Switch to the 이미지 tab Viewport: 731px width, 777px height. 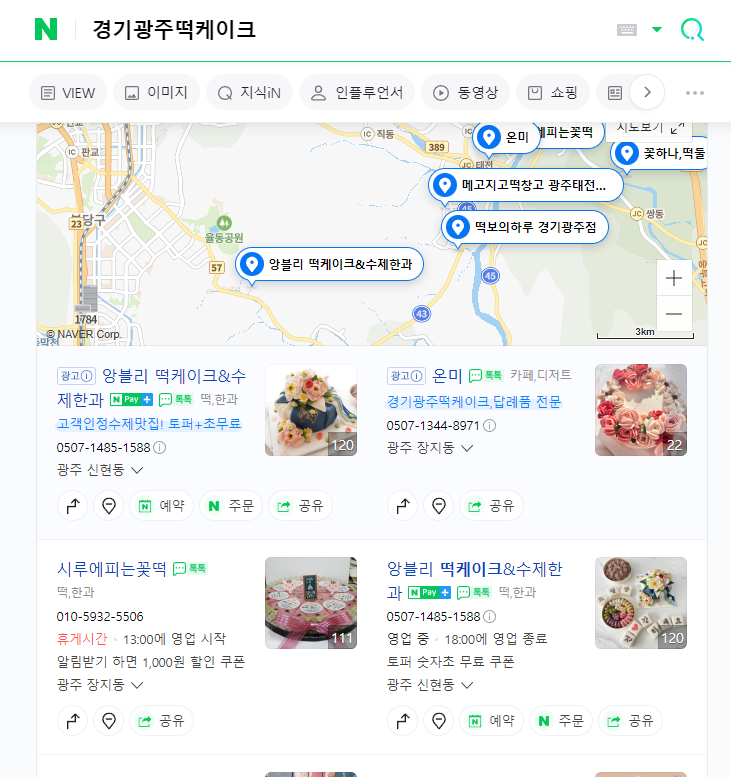[156, 93]
